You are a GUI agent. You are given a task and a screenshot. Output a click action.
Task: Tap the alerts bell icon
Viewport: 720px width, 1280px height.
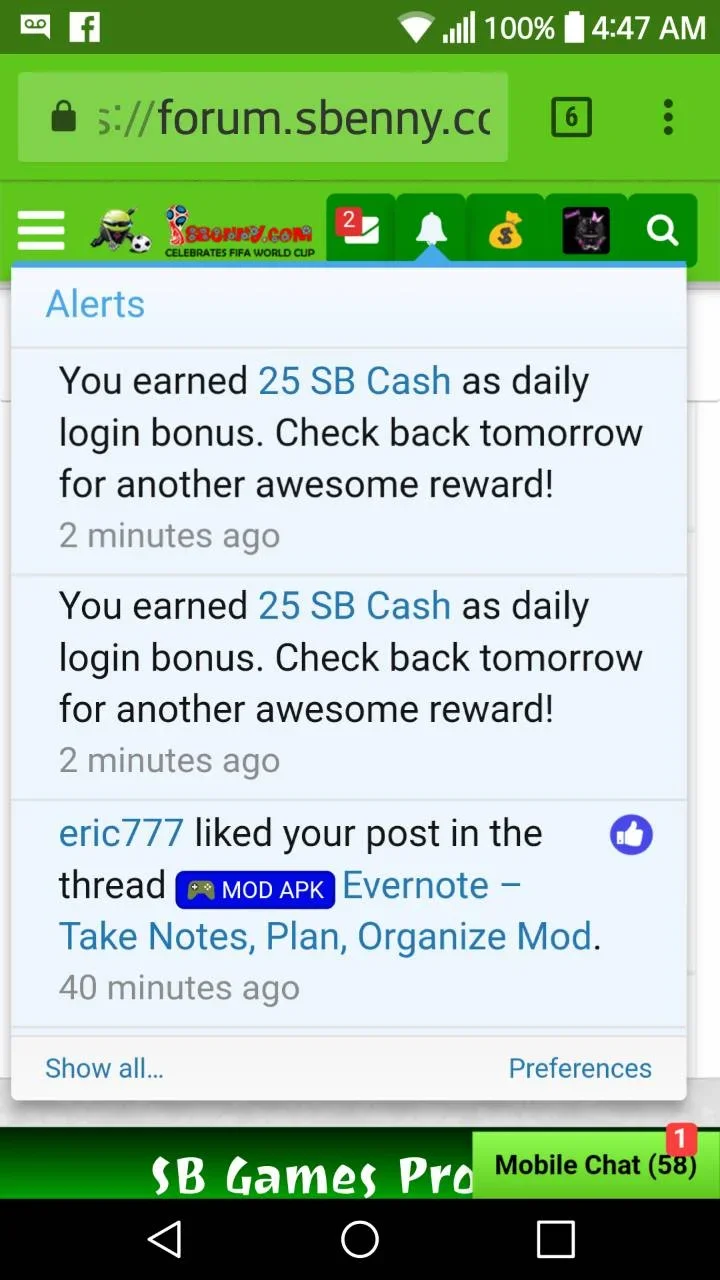[x=431, y=230]
